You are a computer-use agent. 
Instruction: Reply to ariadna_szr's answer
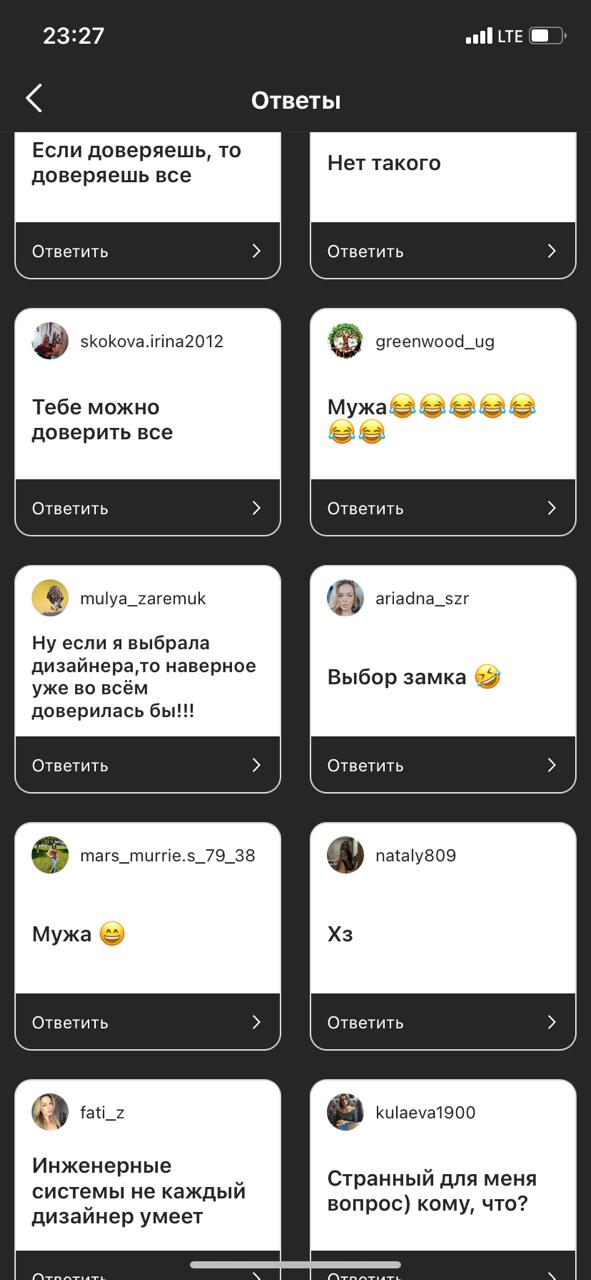click(x=443, y=765)
